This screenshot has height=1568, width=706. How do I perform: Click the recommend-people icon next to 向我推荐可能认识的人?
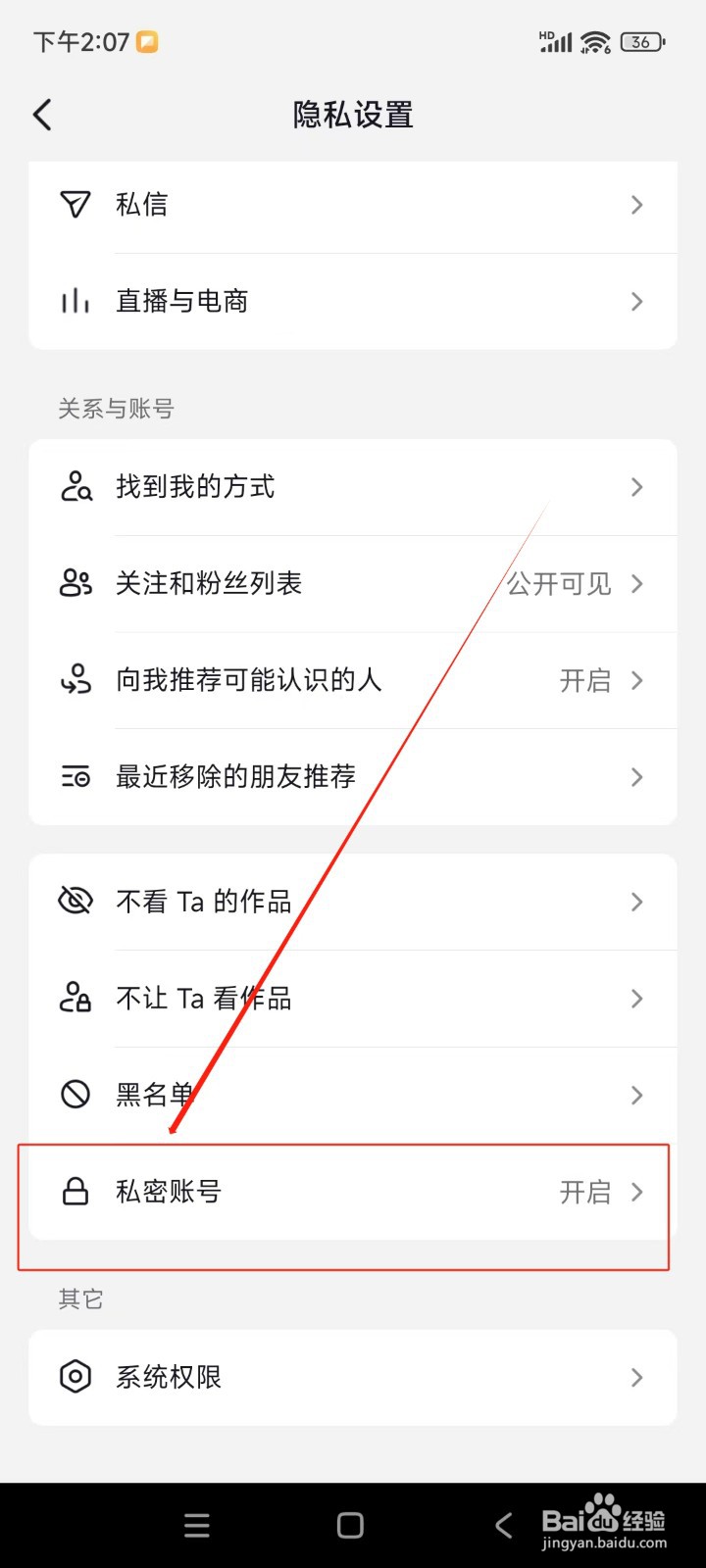tap(76, 680)
